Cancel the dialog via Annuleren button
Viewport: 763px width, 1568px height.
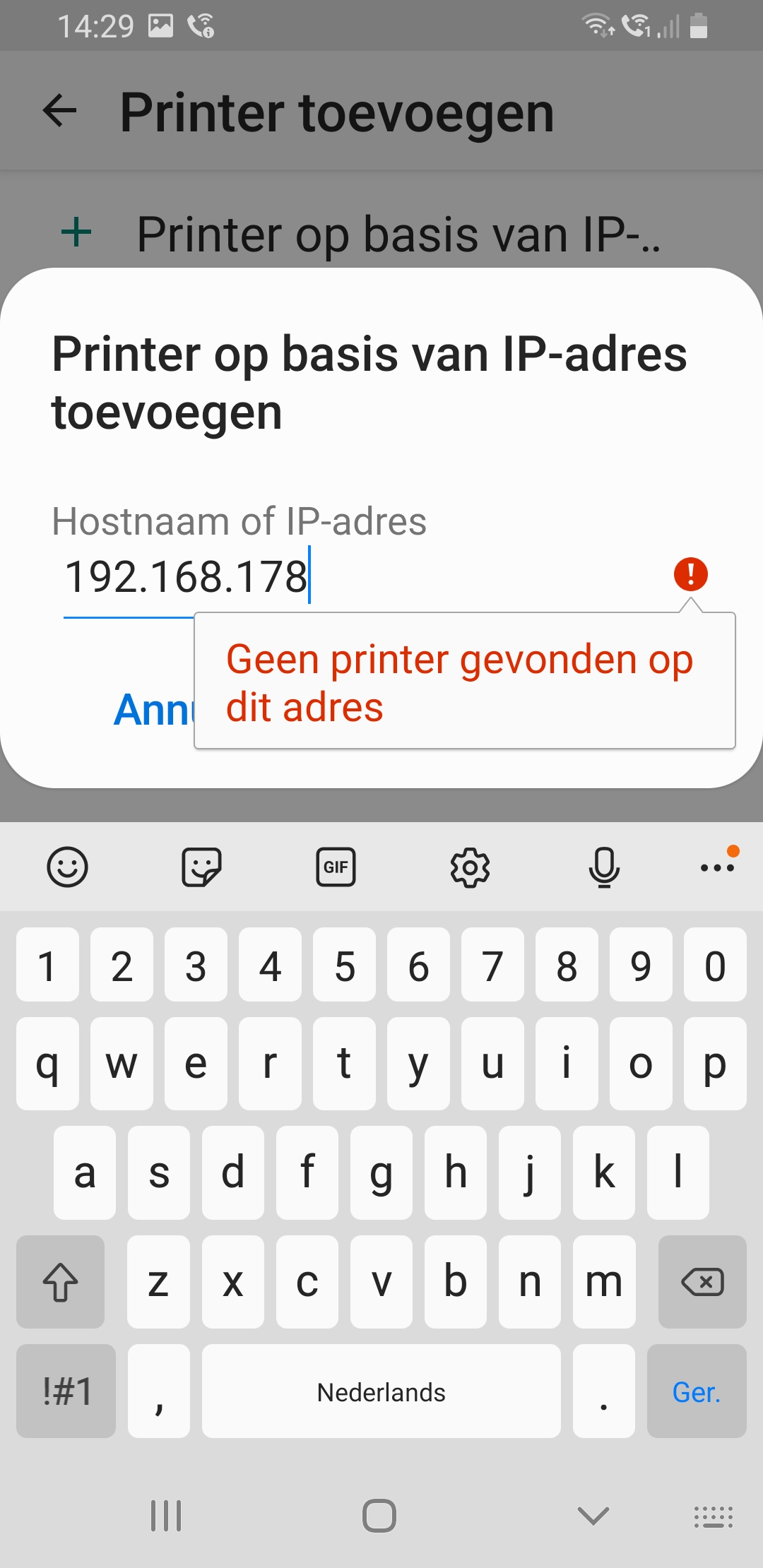153,709
